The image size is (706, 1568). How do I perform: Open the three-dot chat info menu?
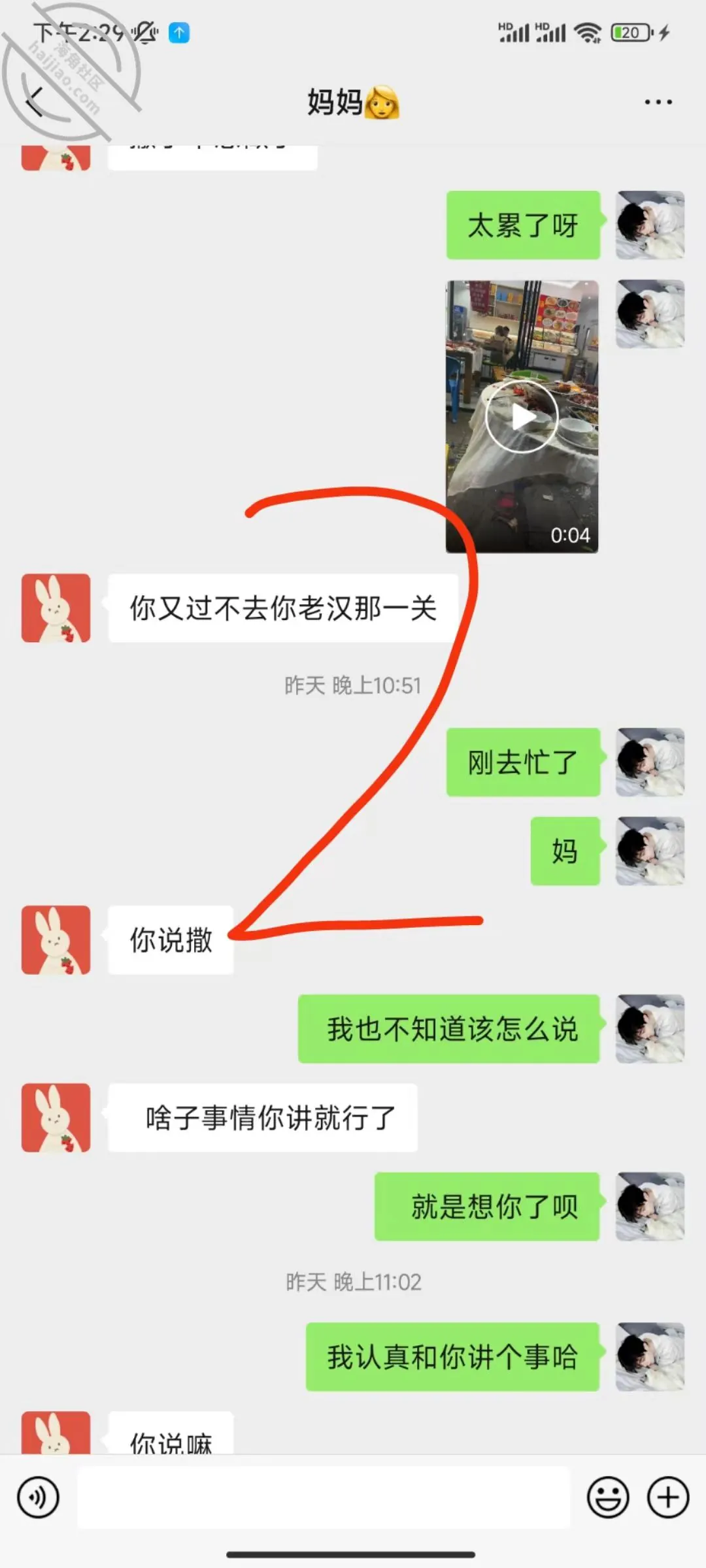click(658, 102)
